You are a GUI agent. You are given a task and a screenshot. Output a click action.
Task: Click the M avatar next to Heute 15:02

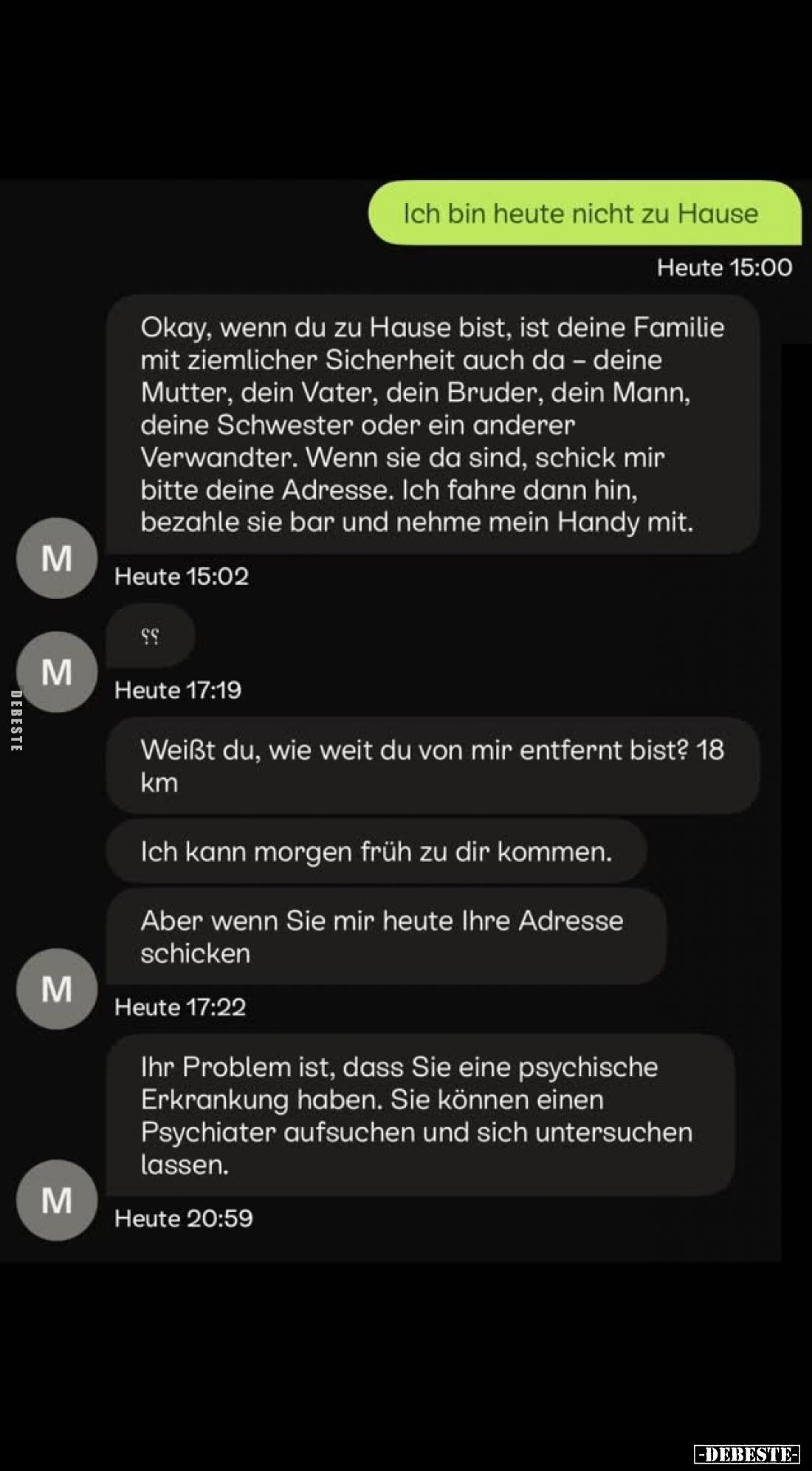click(x=56, y=559)
